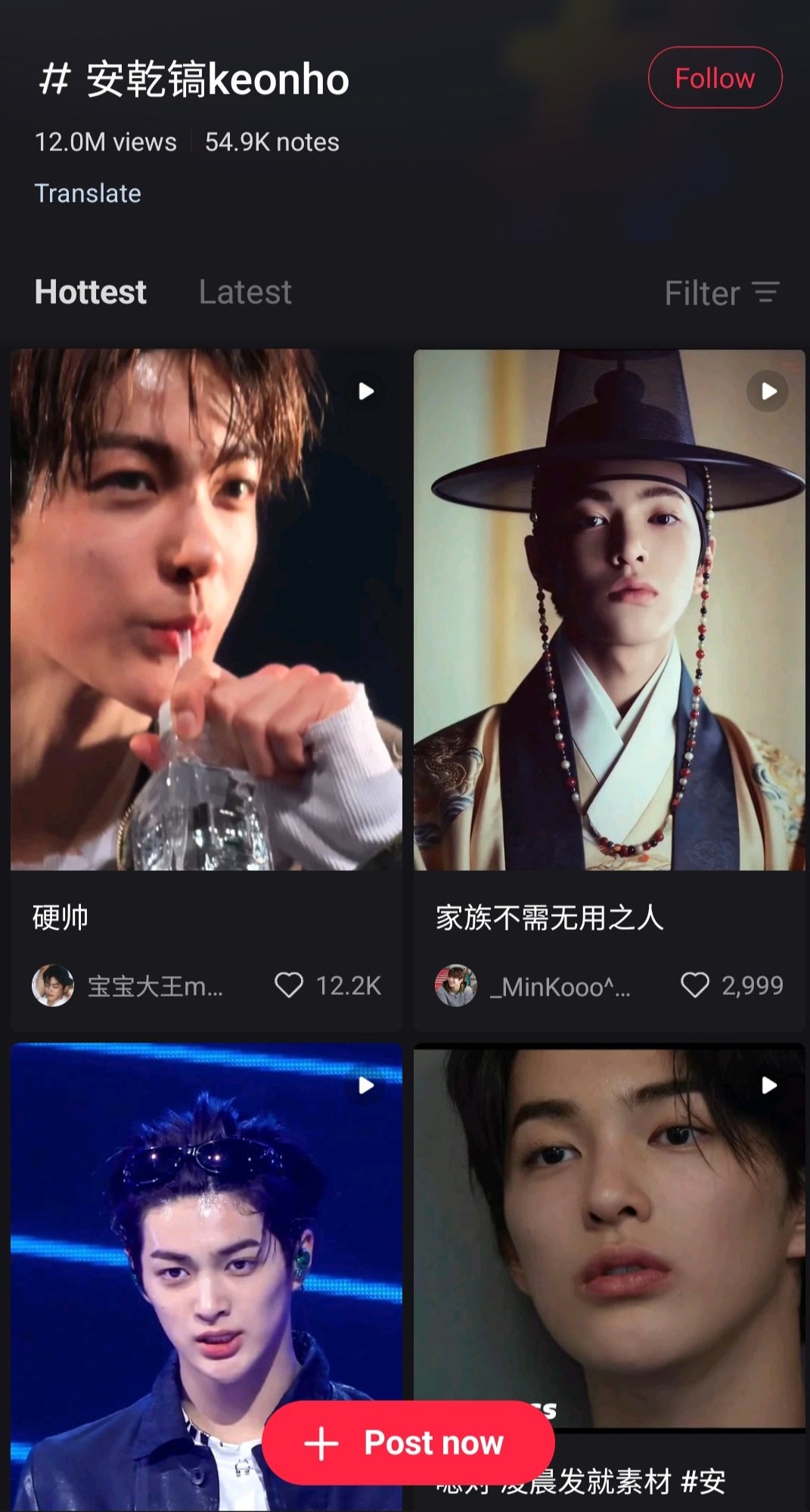The image size is (810, 1512).
Task: Switch to the Latest tab
Action: click(x=245, y=293)
